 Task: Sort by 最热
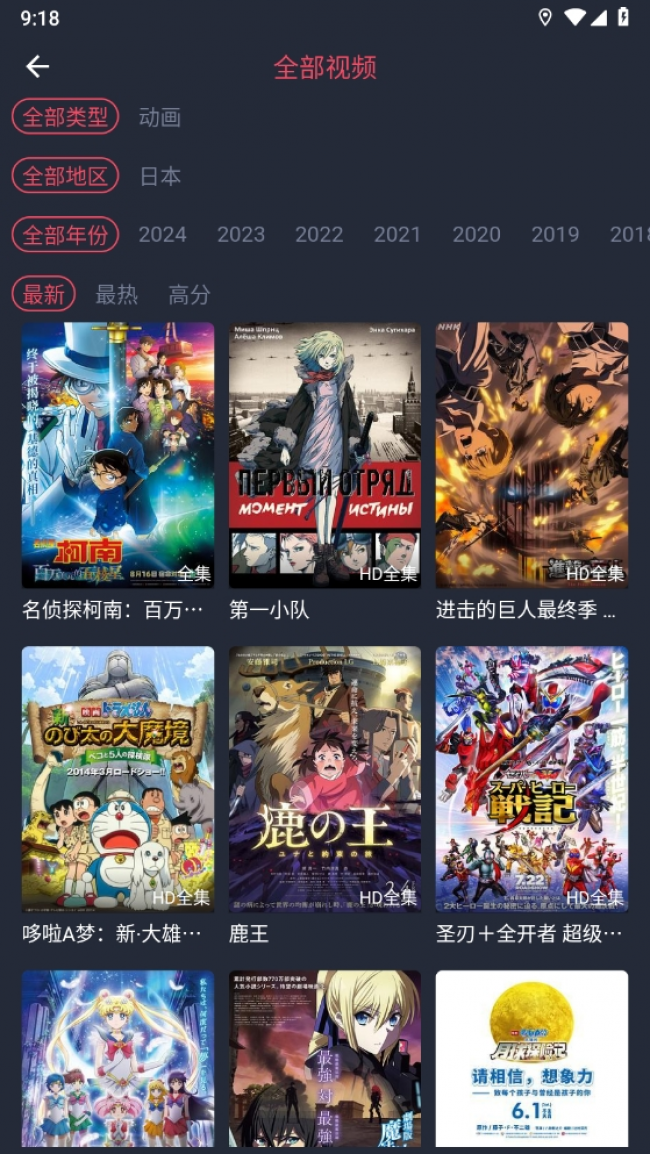click(116, 294)
